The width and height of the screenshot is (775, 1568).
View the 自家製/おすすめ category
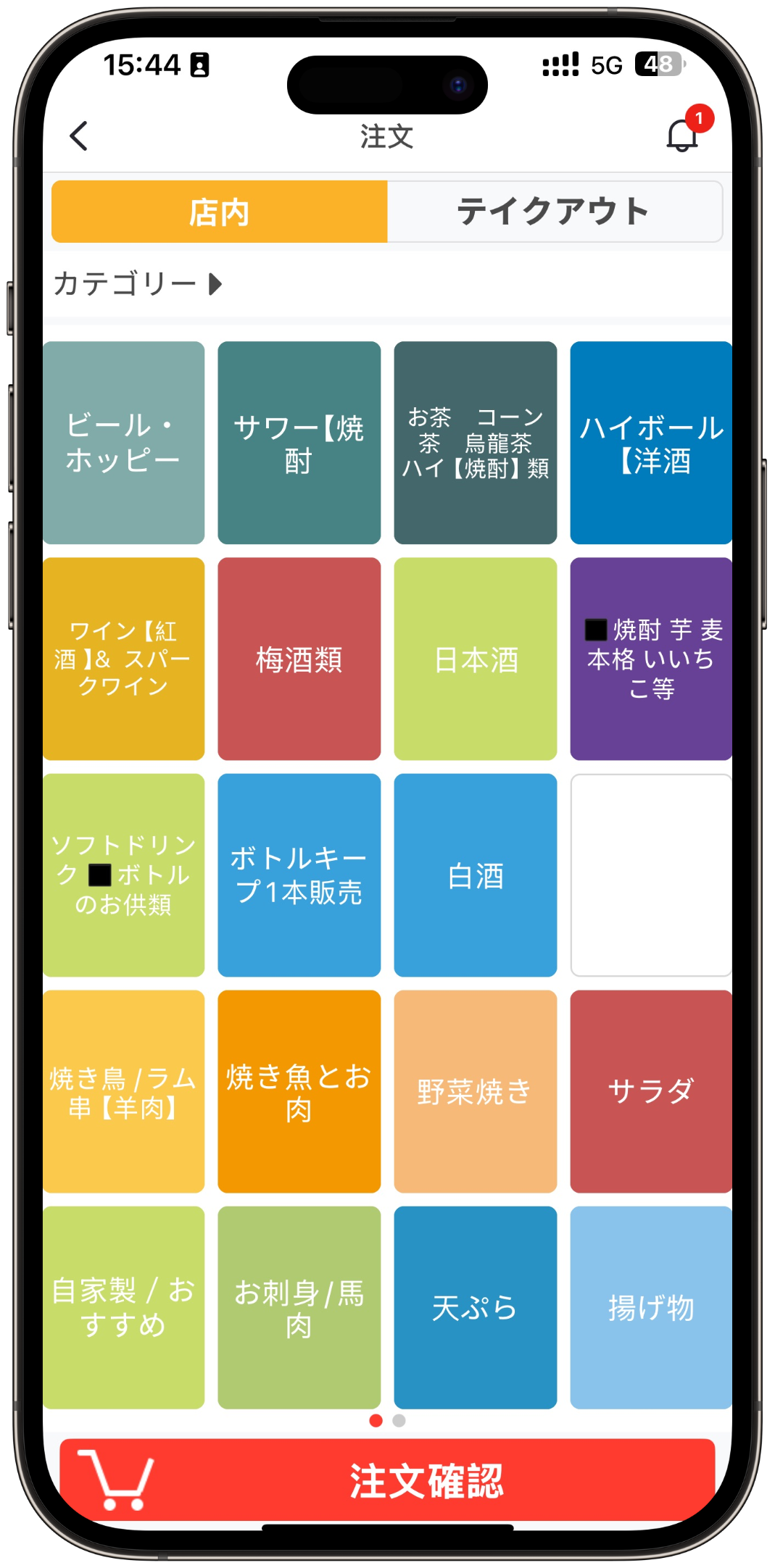(x=123, y=1307)
